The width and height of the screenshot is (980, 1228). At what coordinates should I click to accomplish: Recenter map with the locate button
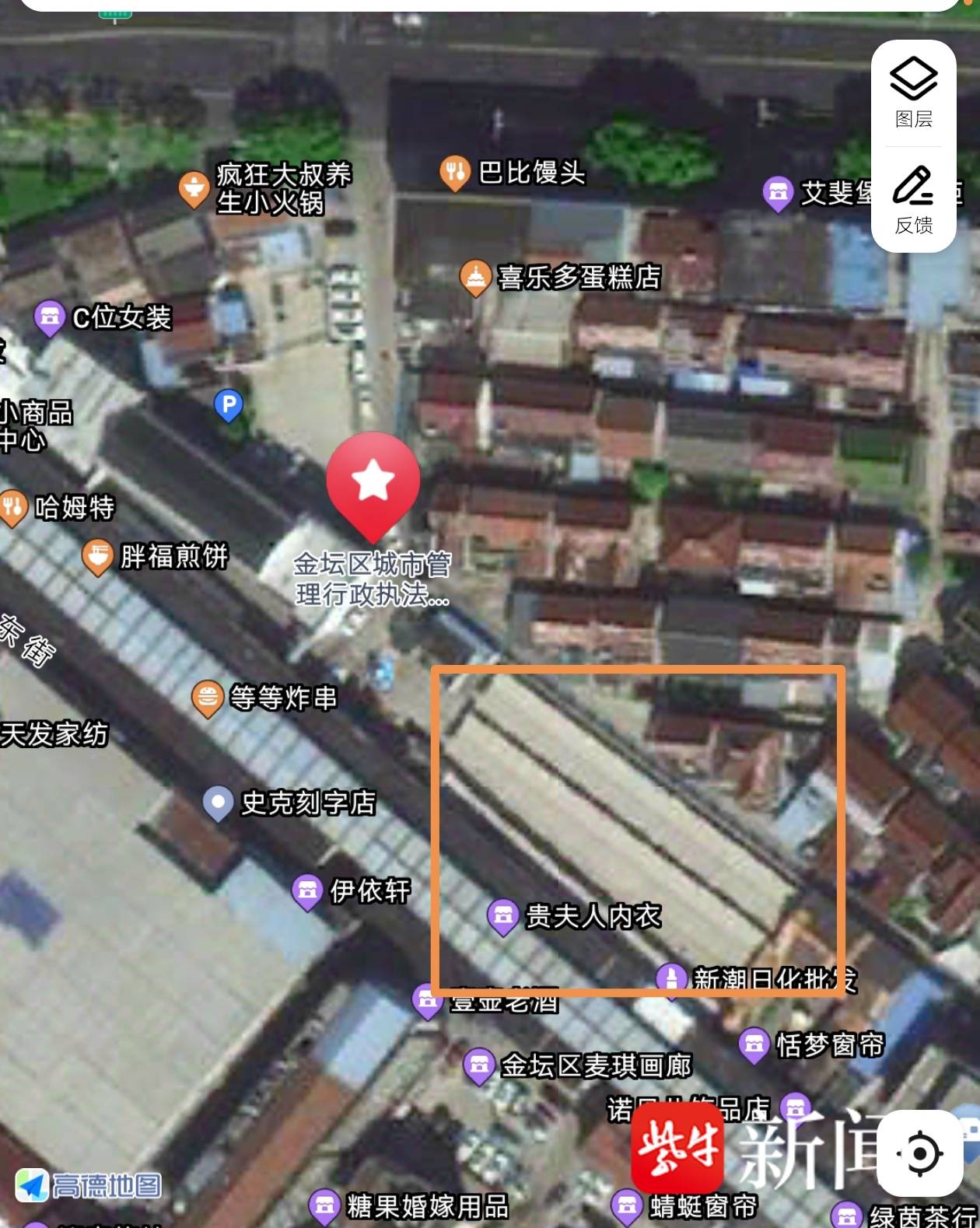tap(919, 1153)
